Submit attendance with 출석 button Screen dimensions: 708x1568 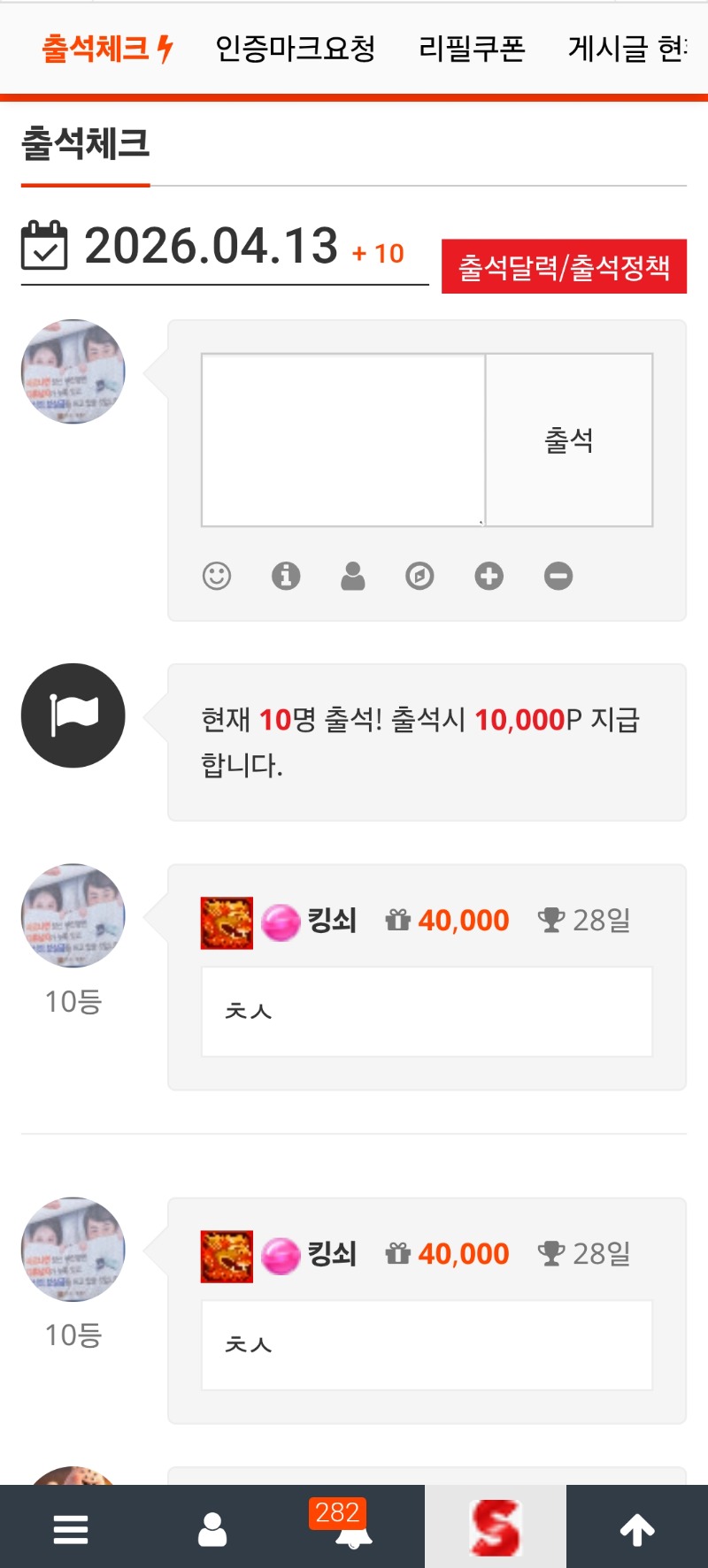[x=569, y=440]
